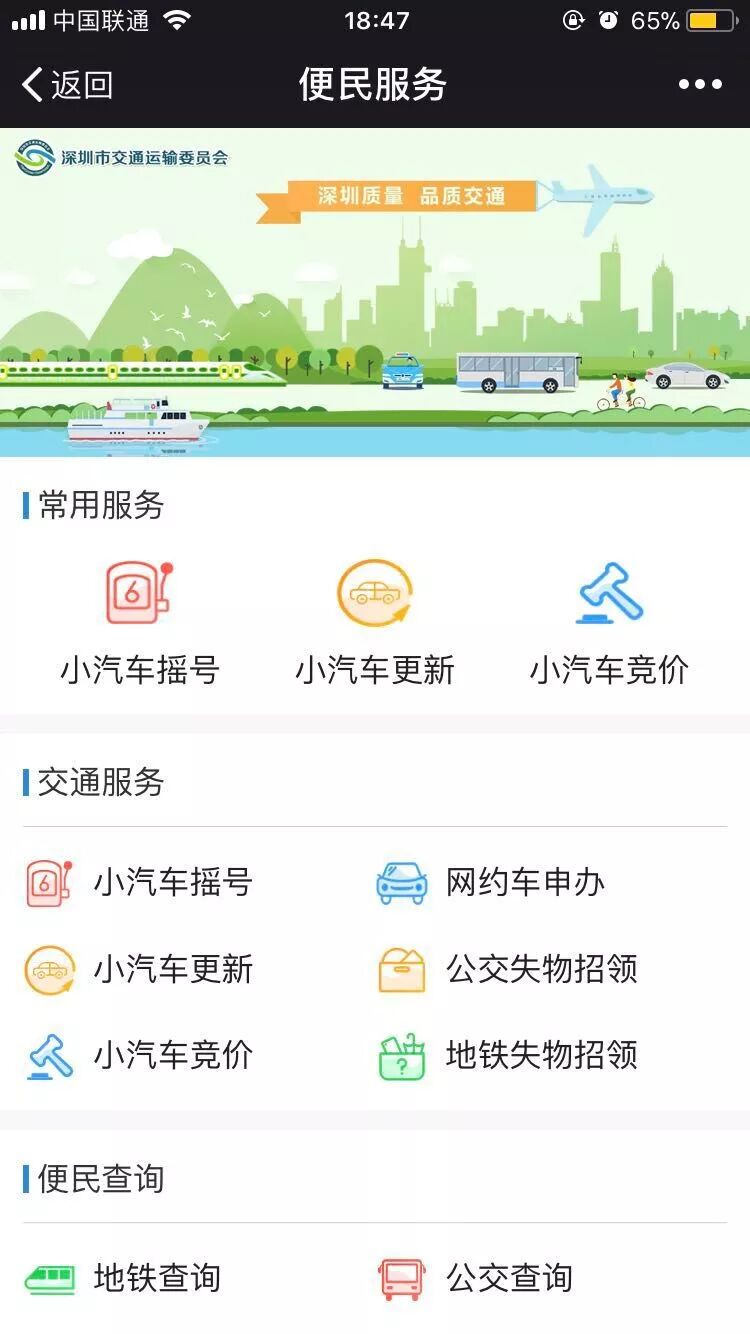Screen dimensions: 750x1334
Task: Select 小汽车更新 in the 交通服务 list
Action: click(x=140, y=969)
